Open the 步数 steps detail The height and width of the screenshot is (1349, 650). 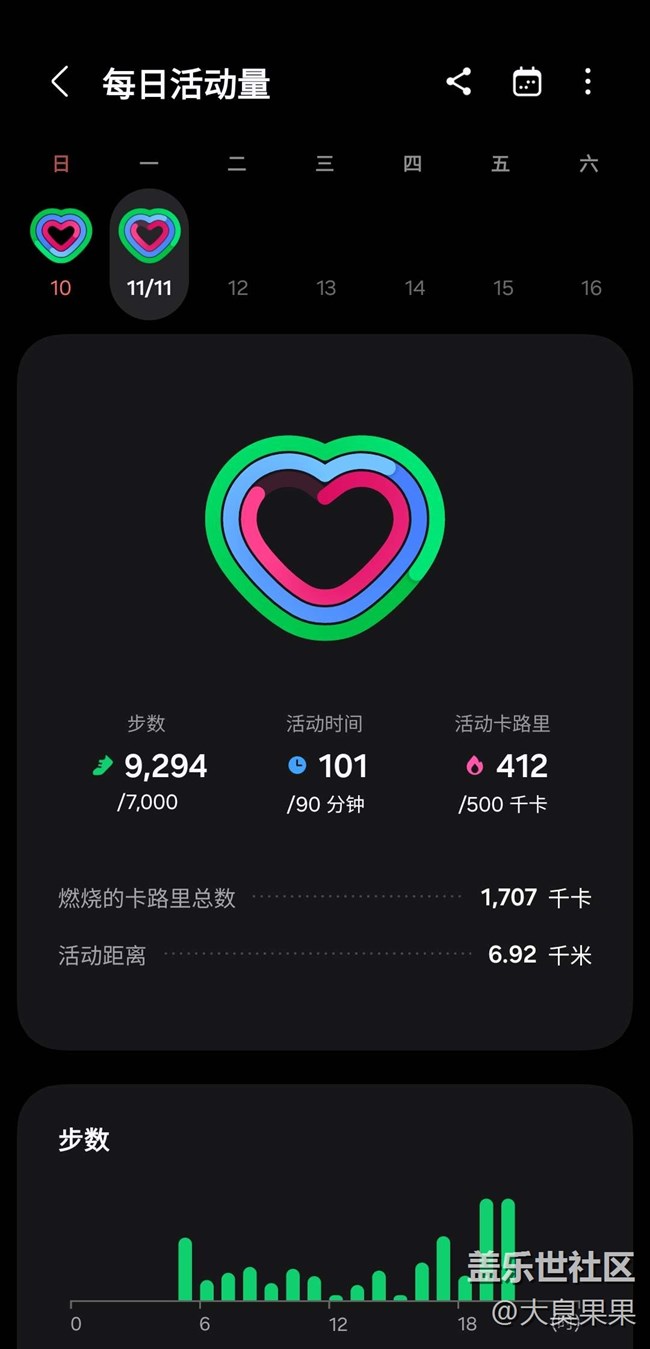pyautogui.click(x=149, y=763)
